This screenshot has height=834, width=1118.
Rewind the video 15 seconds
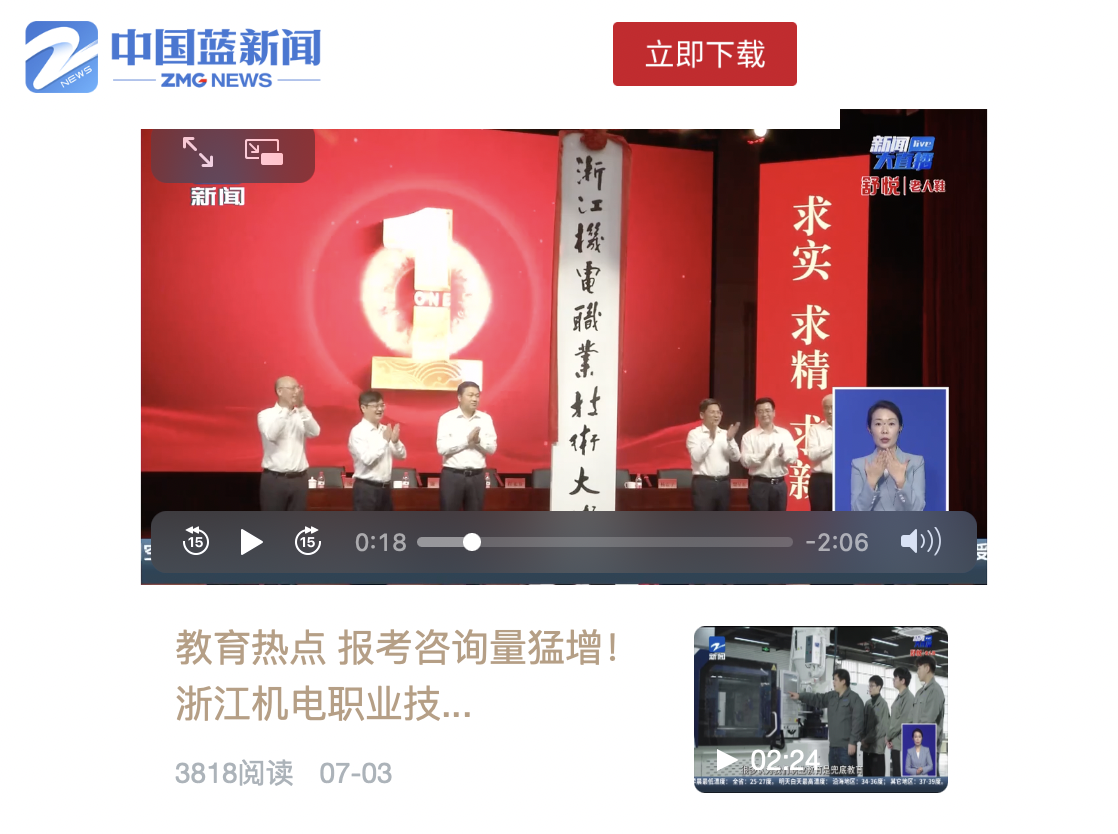(x=195, y=542)
